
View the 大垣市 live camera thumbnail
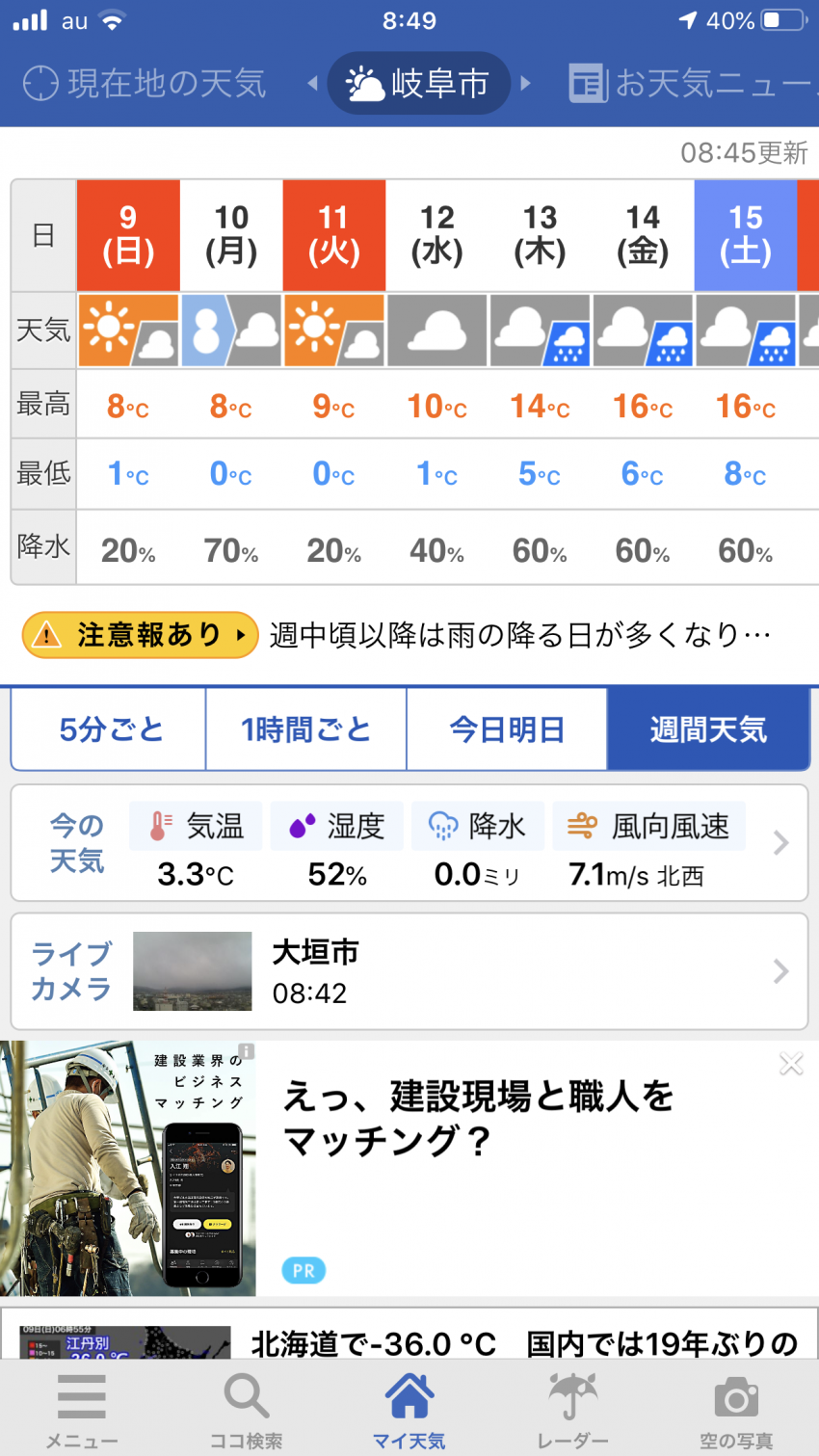click(191, 971)
